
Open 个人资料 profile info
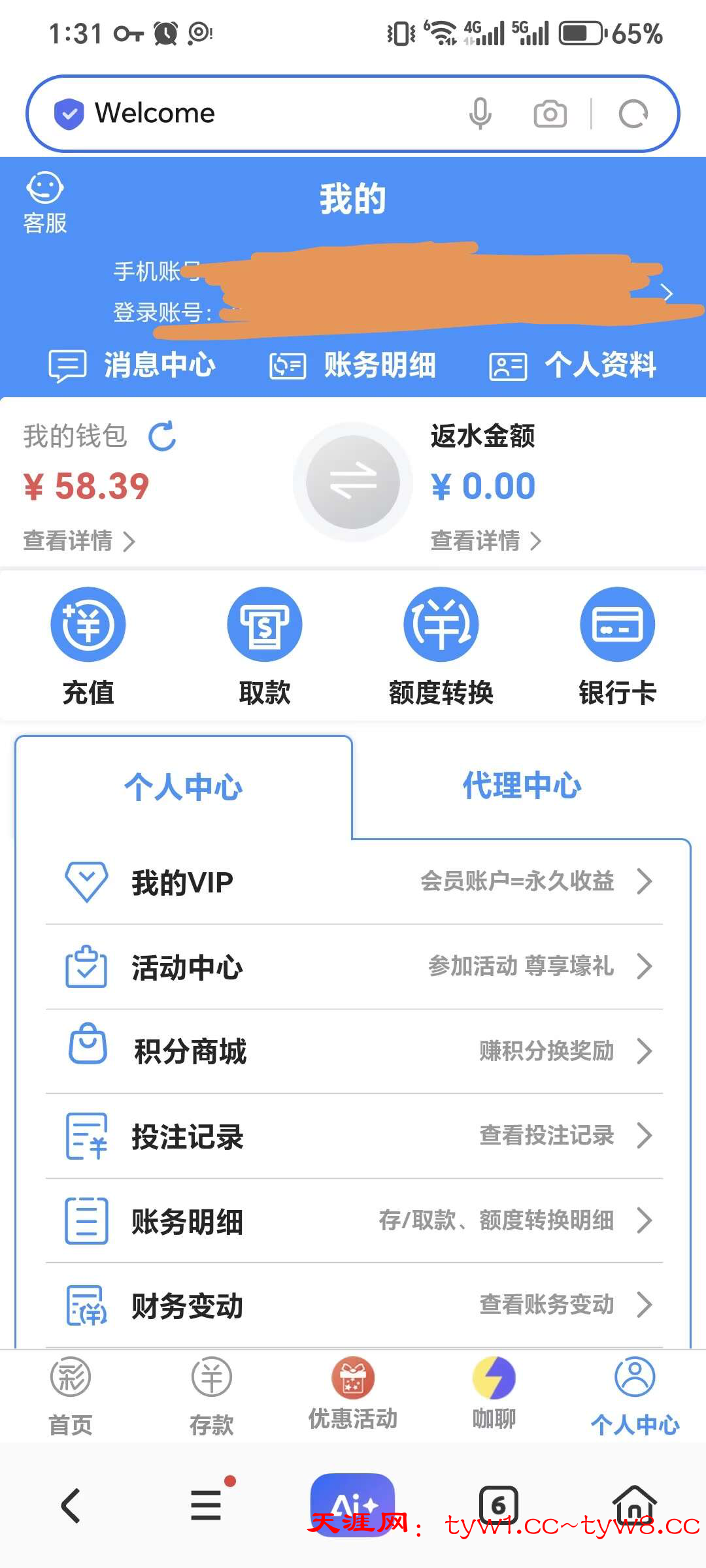pos(573,365)
